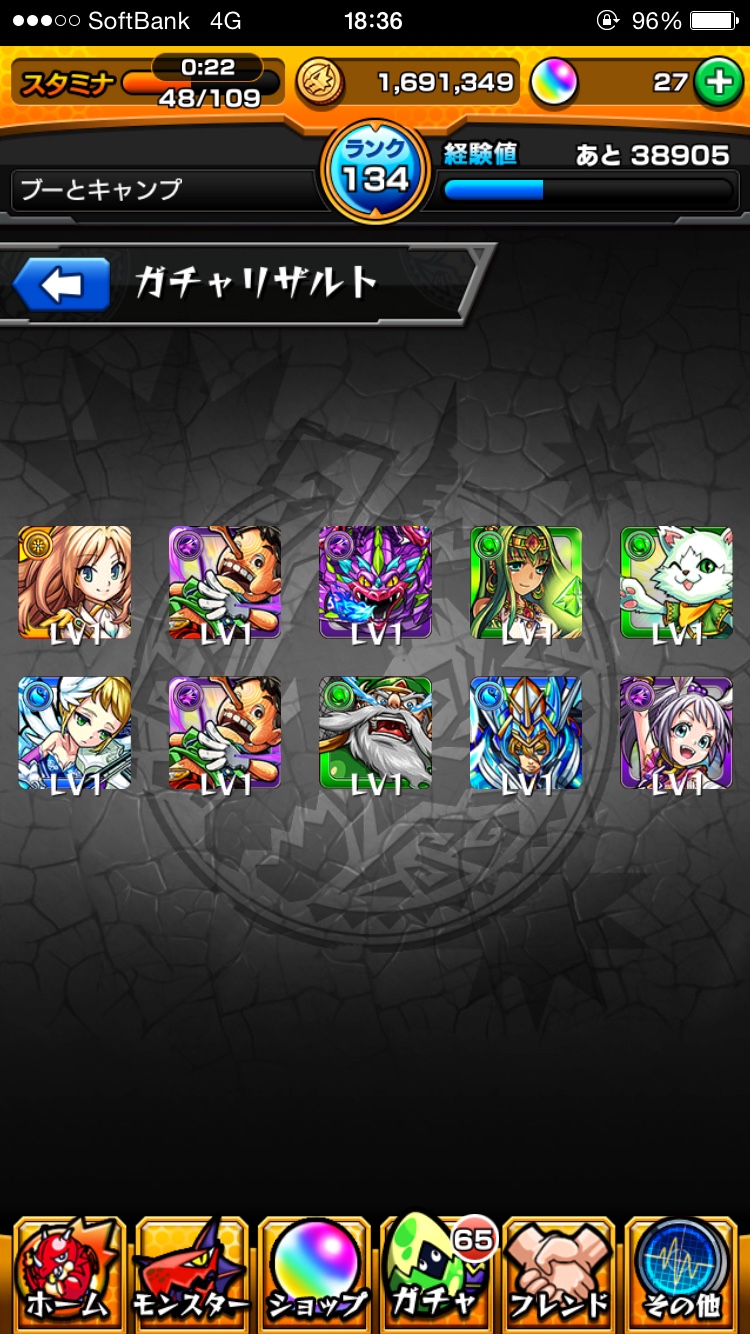The image size is (750, 1334).
Task: Open the その他 tab
Action: click(685, 1272)
